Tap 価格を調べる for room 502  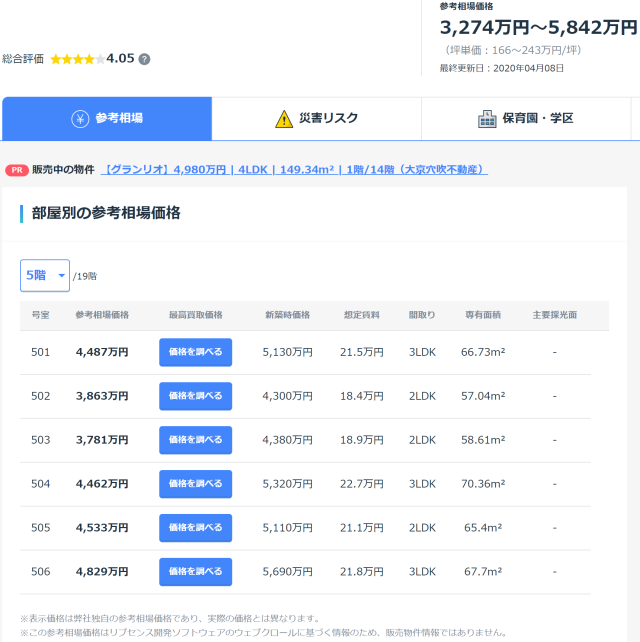[x=195, y=396]
